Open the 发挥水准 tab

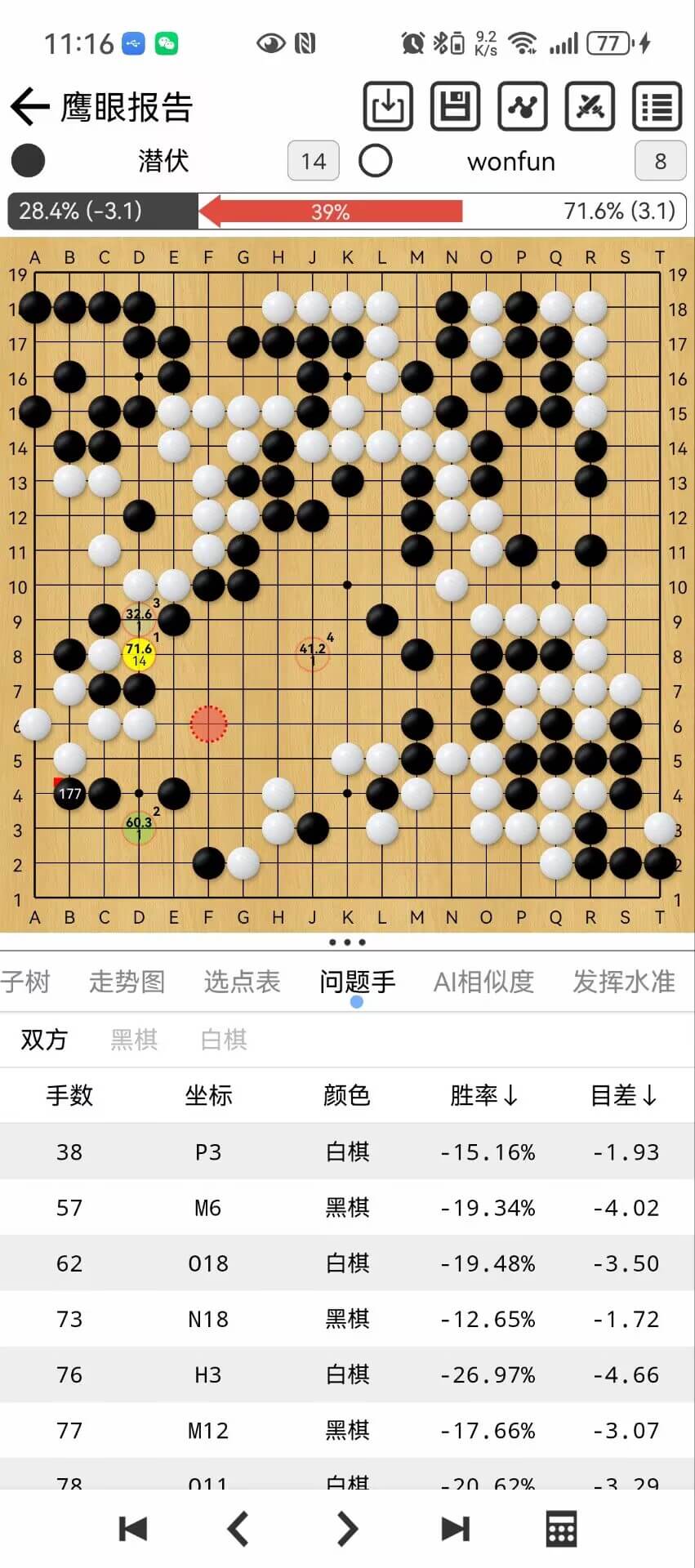click(x=624, y=981)
